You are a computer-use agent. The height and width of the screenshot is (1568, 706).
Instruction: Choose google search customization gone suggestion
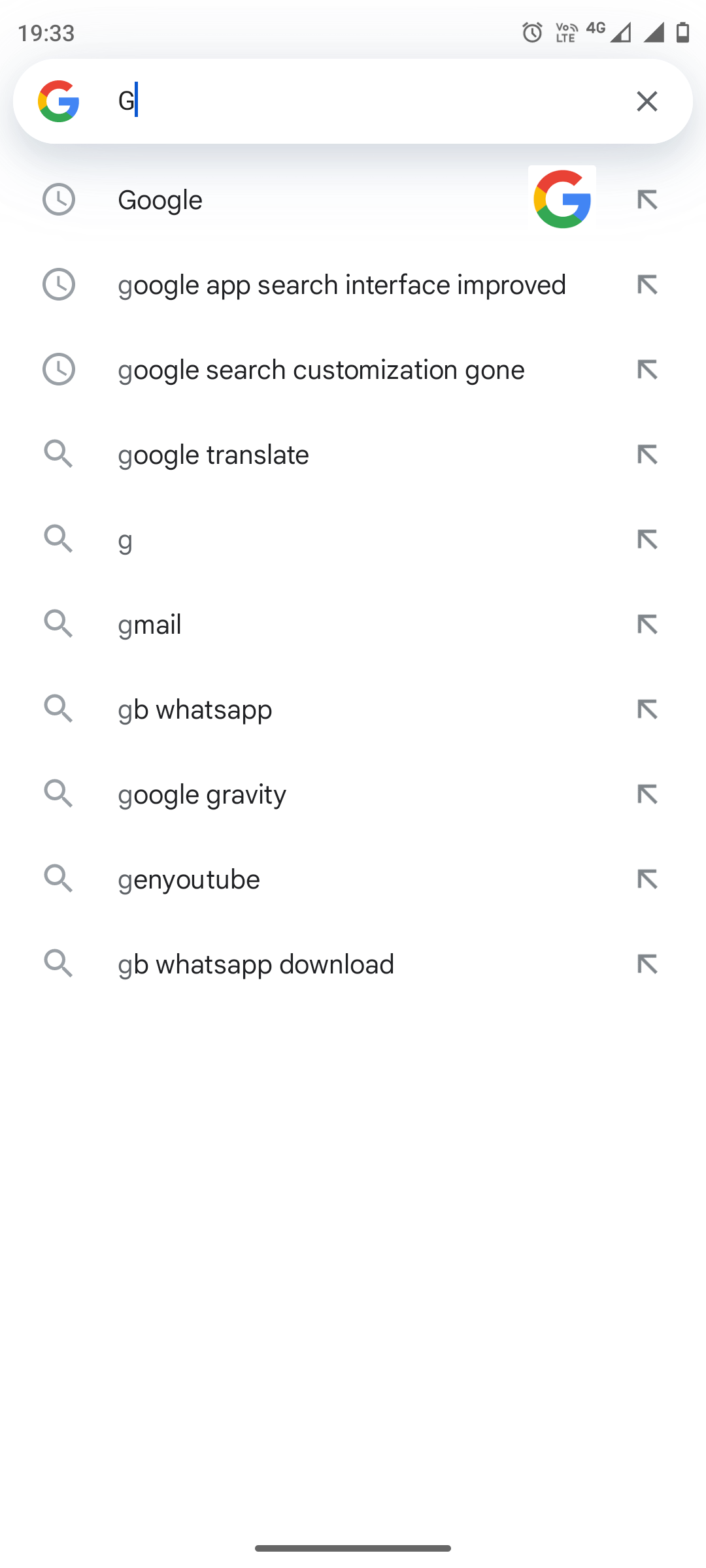pos(321,370)
